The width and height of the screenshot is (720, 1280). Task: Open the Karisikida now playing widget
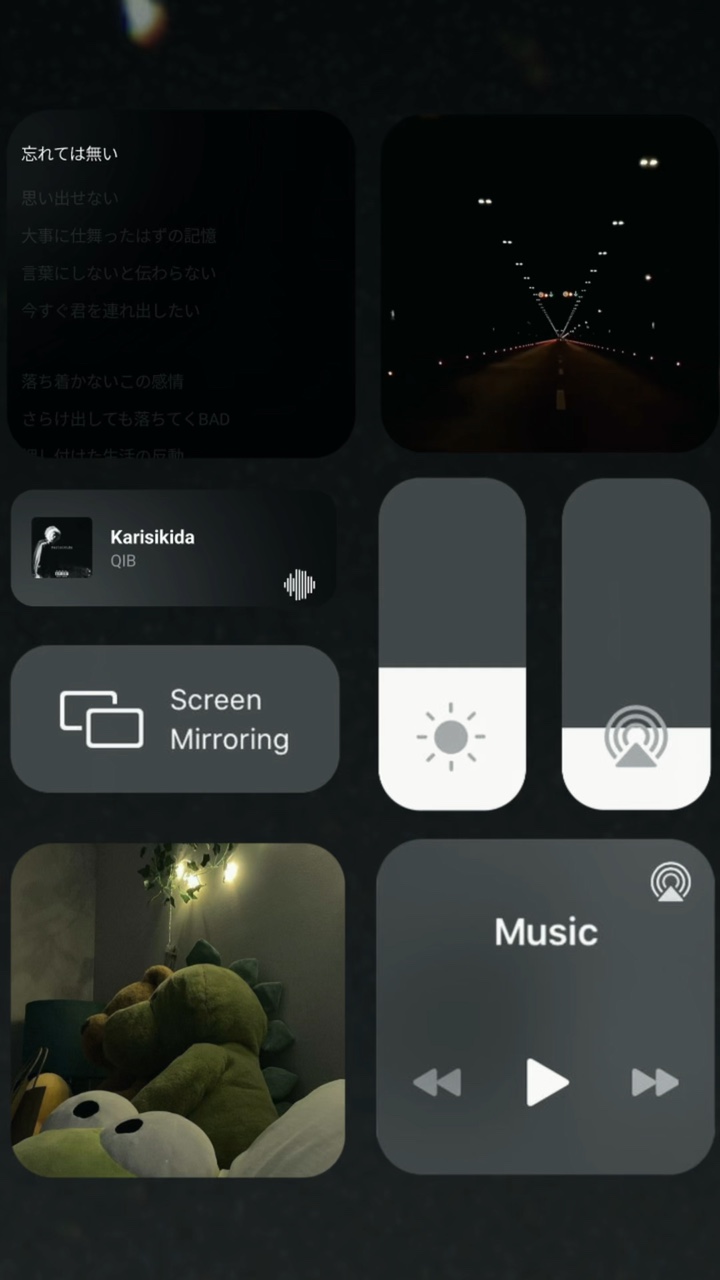pyautogui.click(x=173, y=548)
